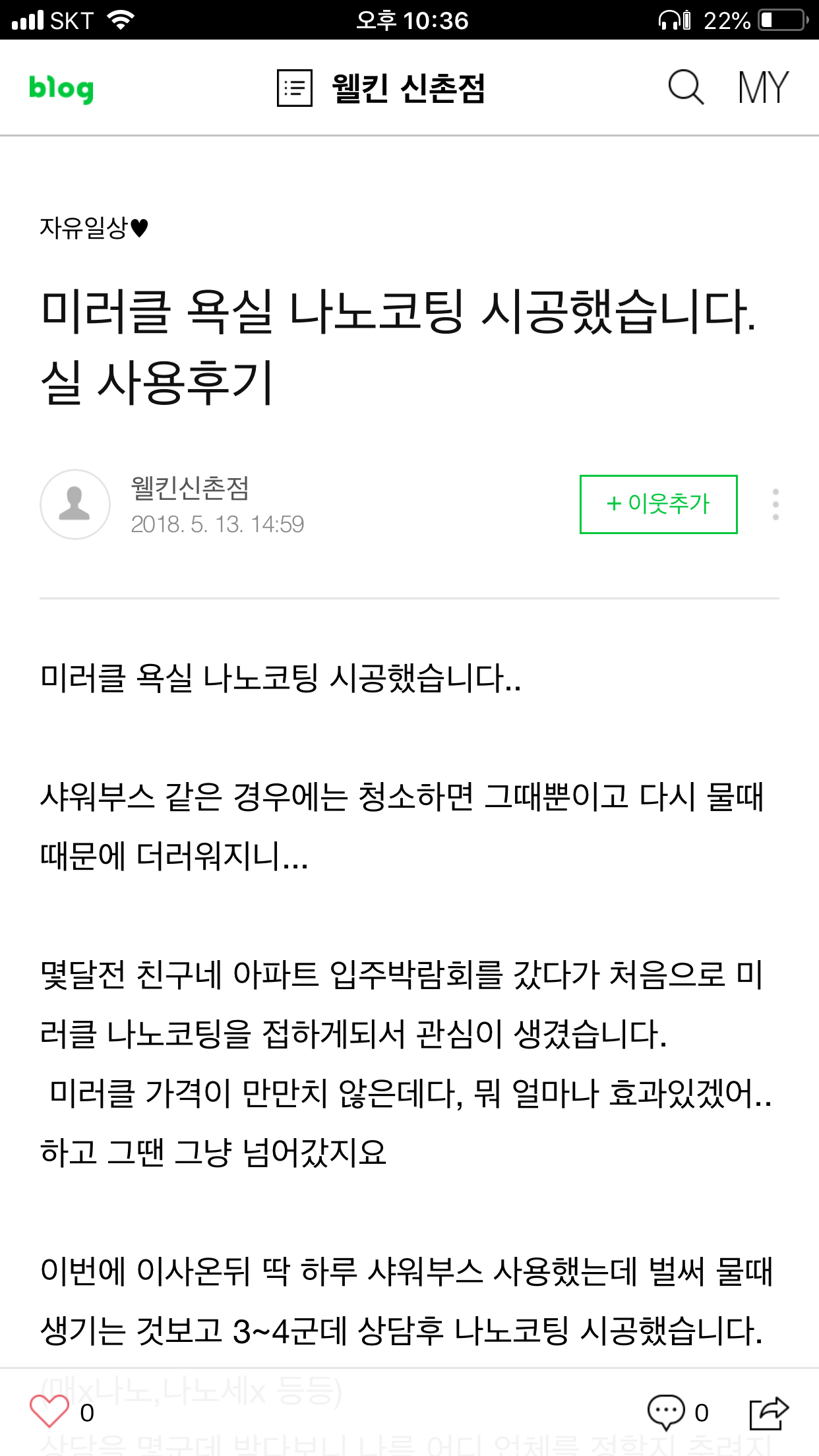The width and height of the screenshot is (819, 1456).
Task: Open the 자유일상 category link
Action: point(94,228)
